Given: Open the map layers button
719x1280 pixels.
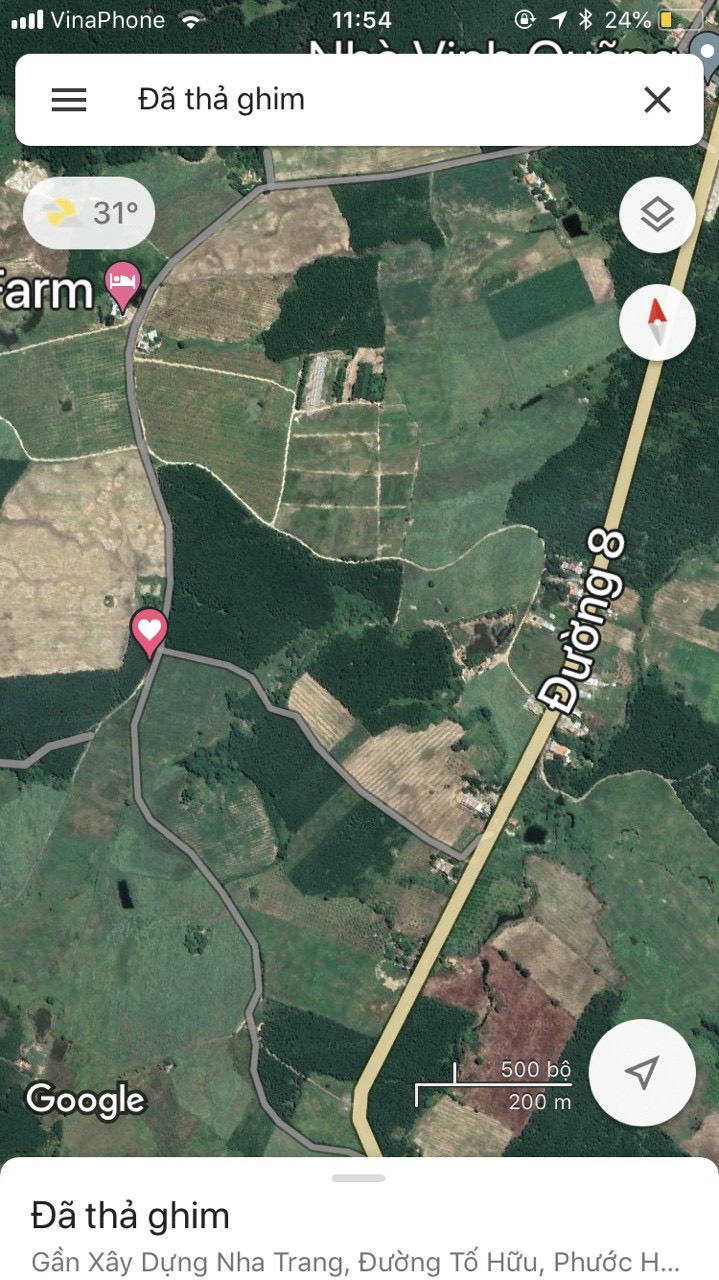Looking at the screenshot, I should (x=657, y=214).
